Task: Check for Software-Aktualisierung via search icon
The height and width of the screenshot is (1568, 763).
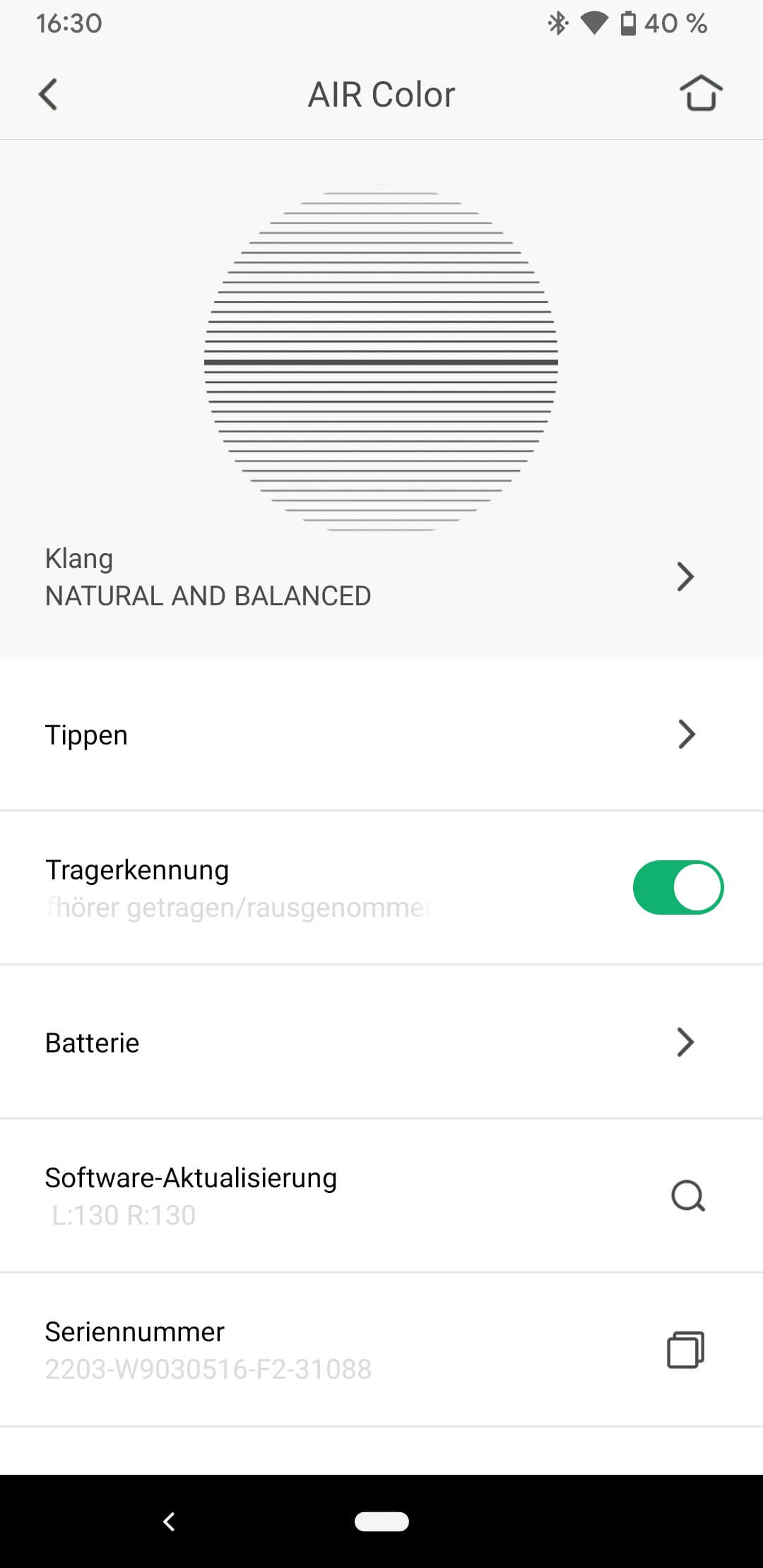Action: (x=687, y=1196)
